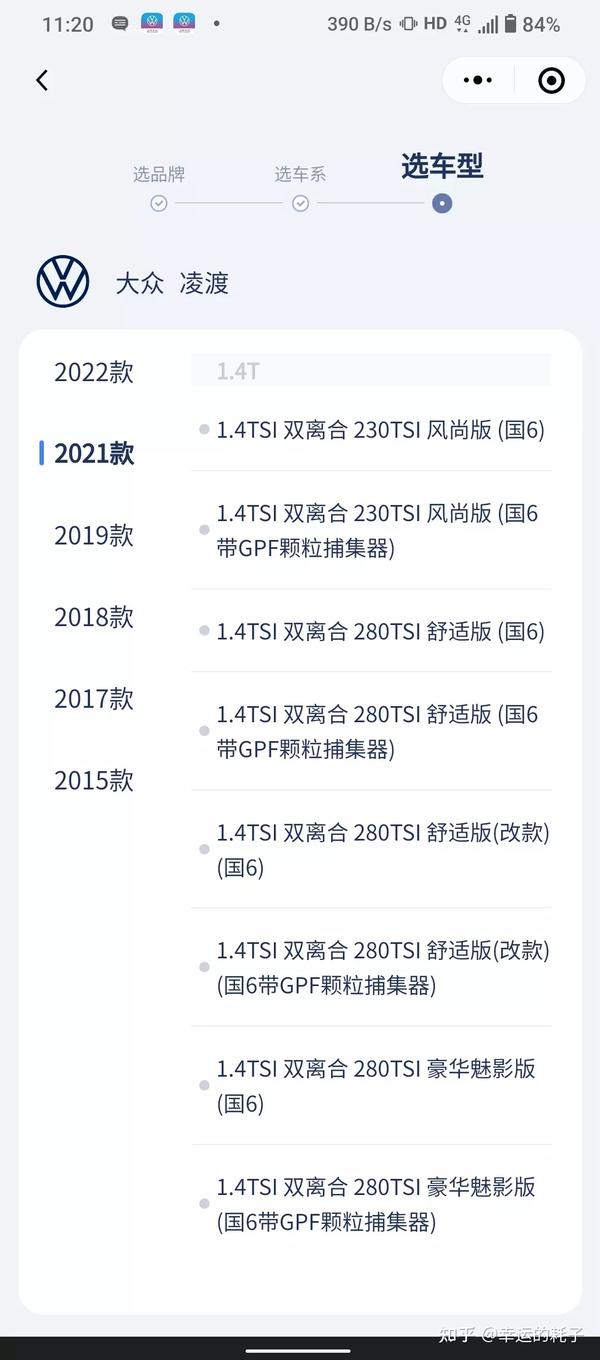Select 230TSI 风尚版 (国6) without GPF

[380, 430]
